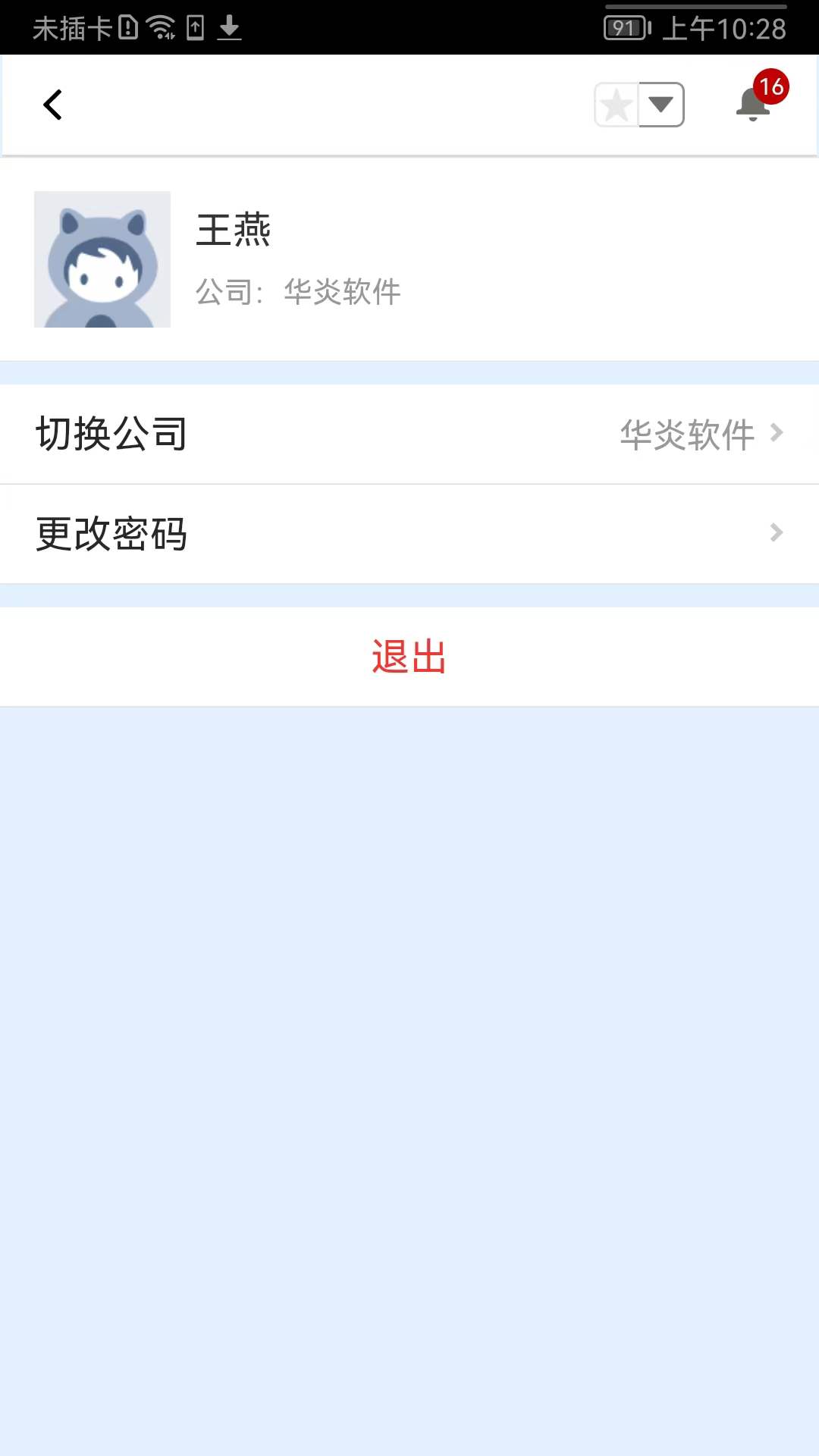
Task: Toggle the favorite star state
Action: pyautogui.click(x=616, y=104)
